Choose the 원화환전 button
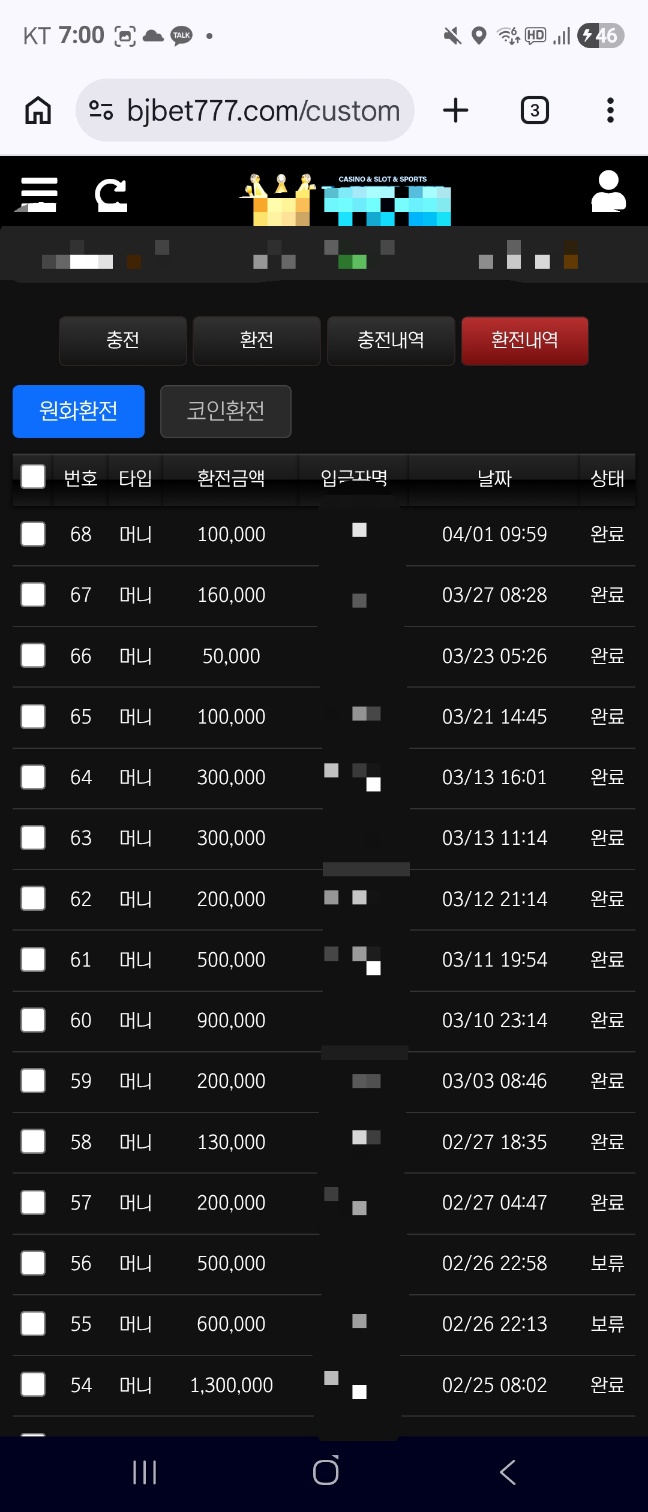 click(x=79, y=411)
